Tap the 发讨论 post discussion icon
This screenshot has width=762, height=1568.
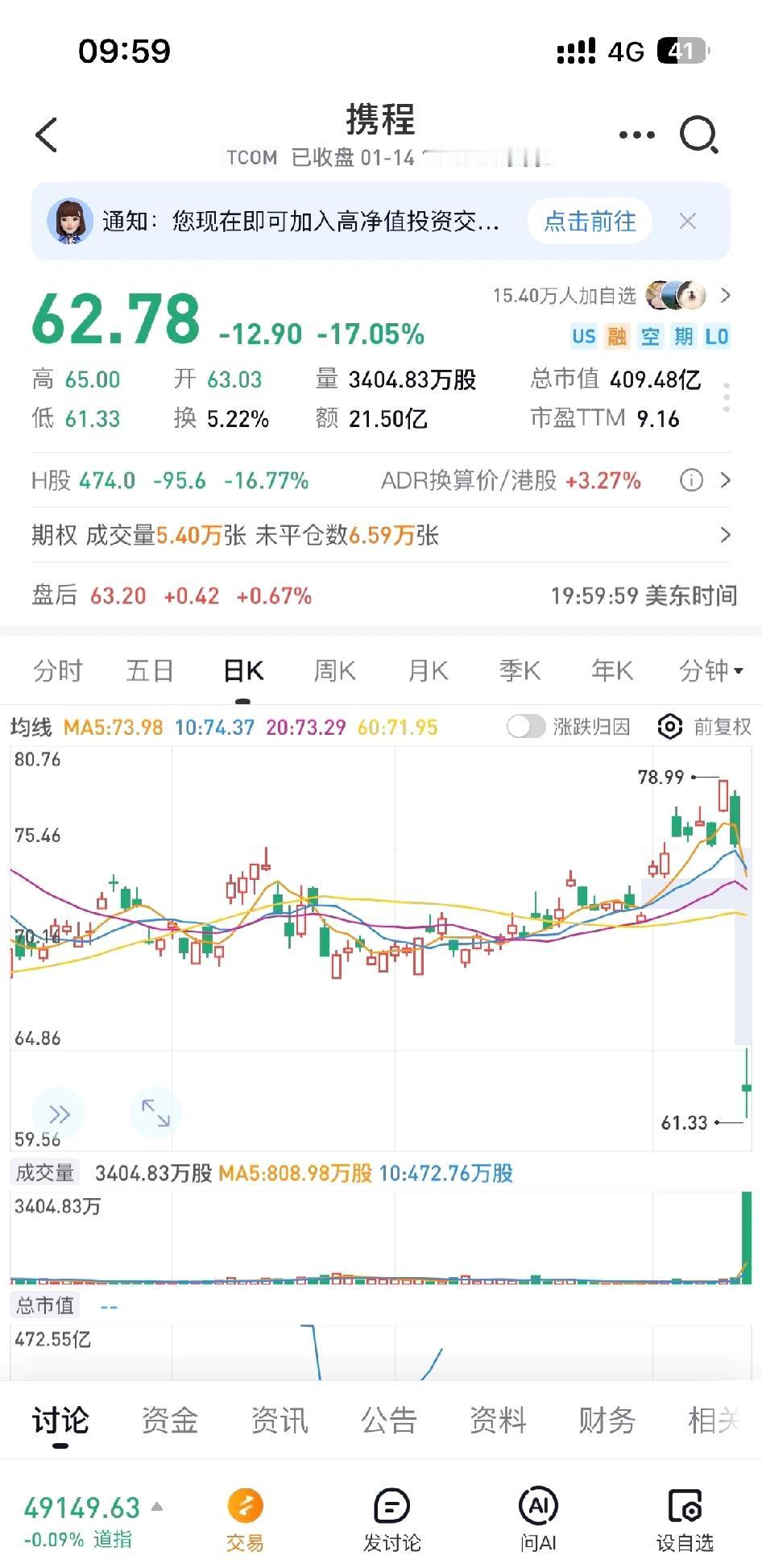(x=391, y=1508)
